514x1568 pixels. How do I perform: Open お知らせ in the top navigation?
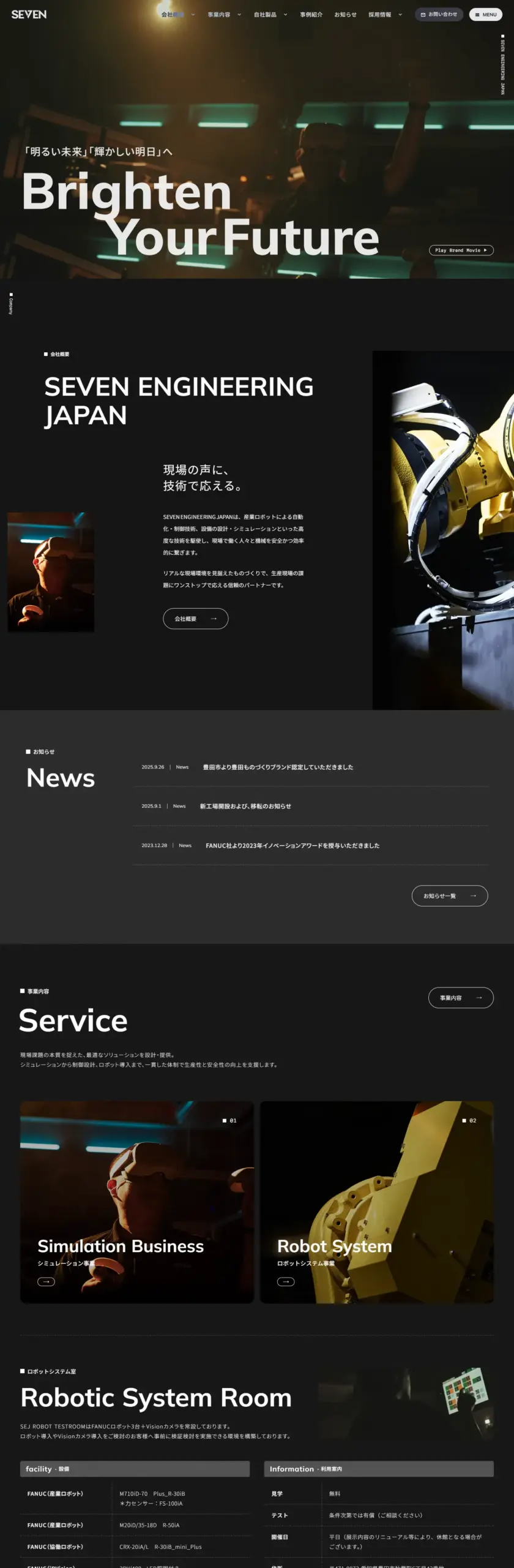tap(345, 14)
